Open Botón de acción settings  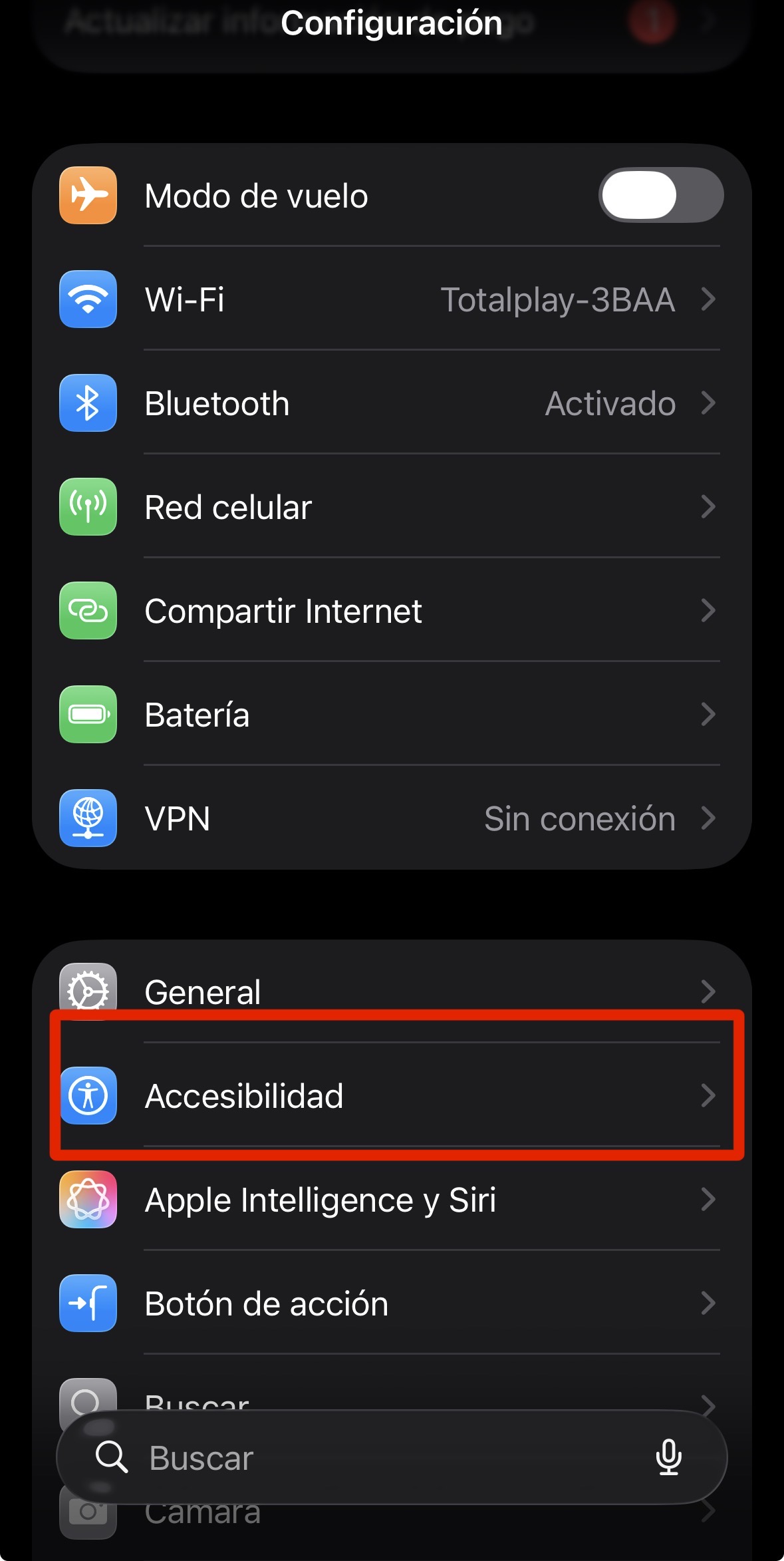(x=391, y=1303)
